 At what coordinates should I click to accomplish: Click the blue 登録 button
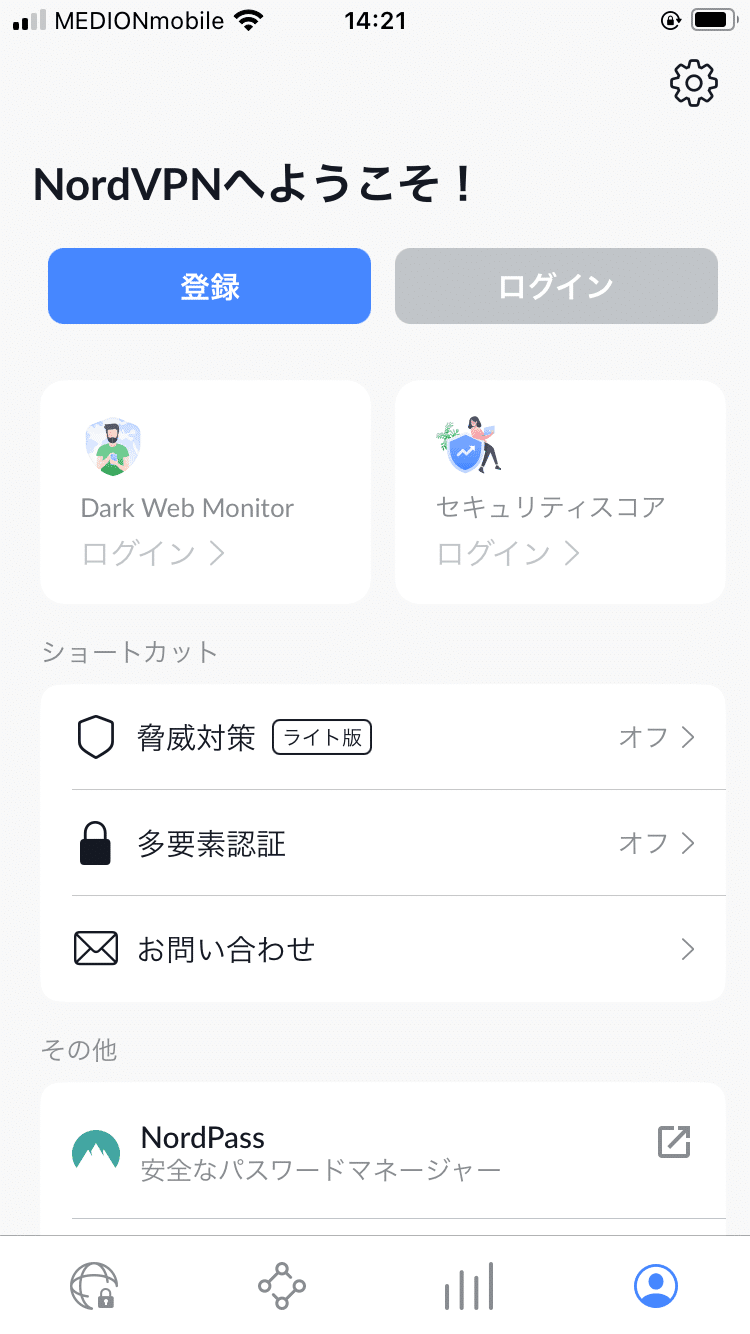(x=209, y=286)
